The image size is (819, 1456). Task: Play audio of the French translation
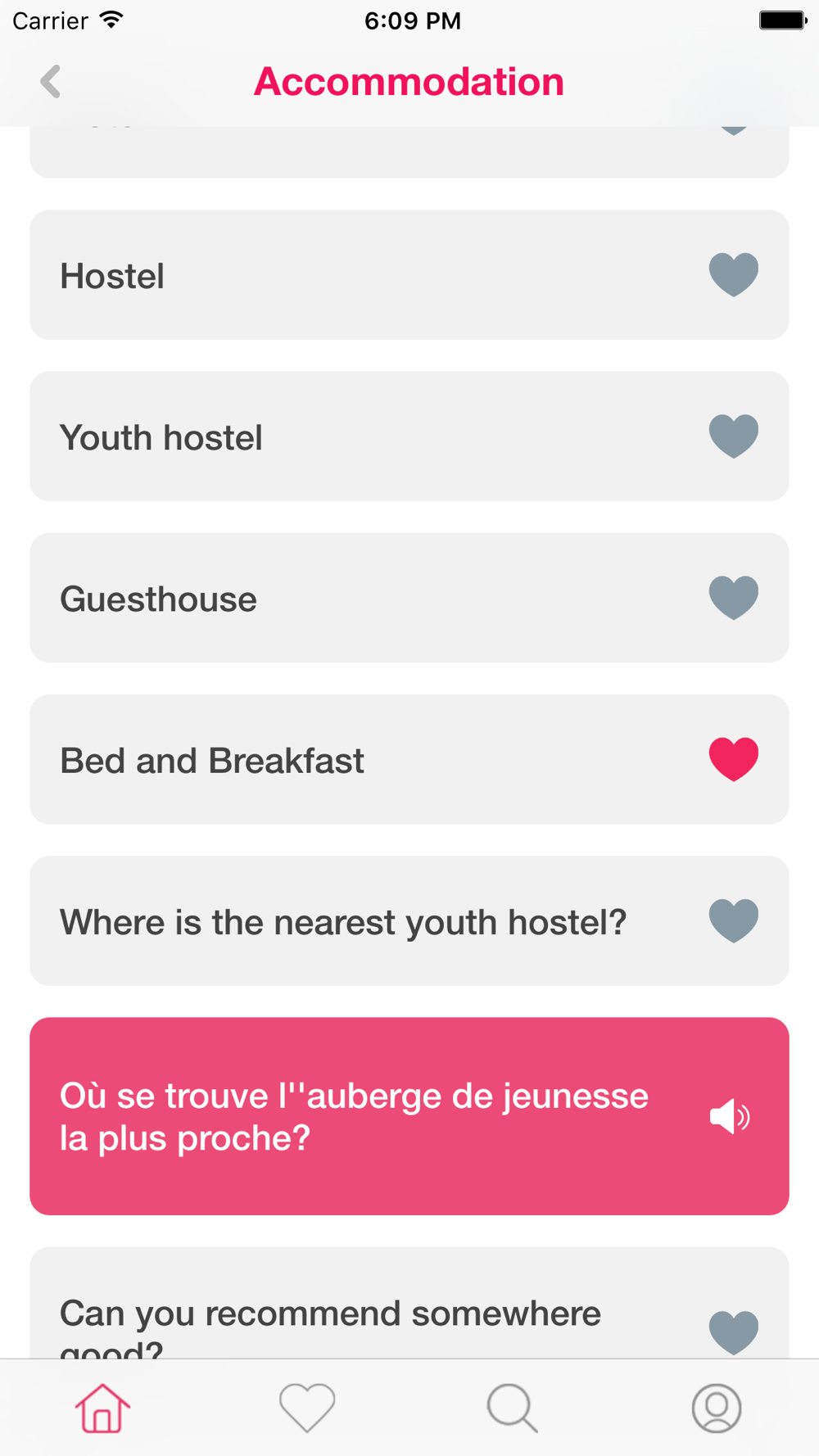730,1117
